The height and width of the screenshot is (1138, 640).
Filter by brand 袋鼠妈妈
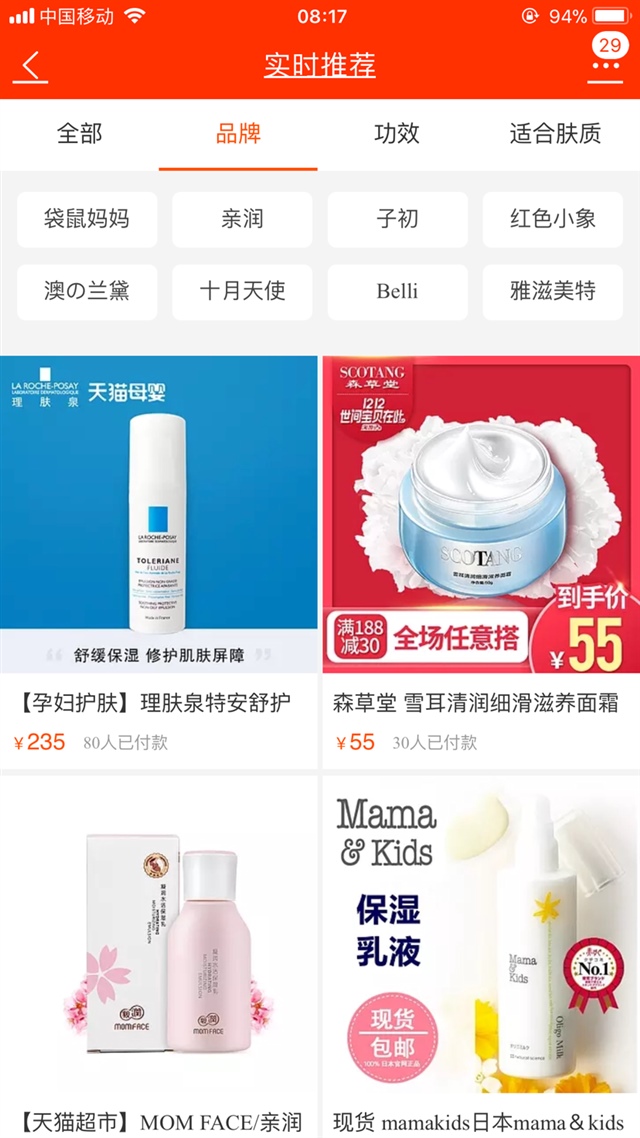click(87, 219)
